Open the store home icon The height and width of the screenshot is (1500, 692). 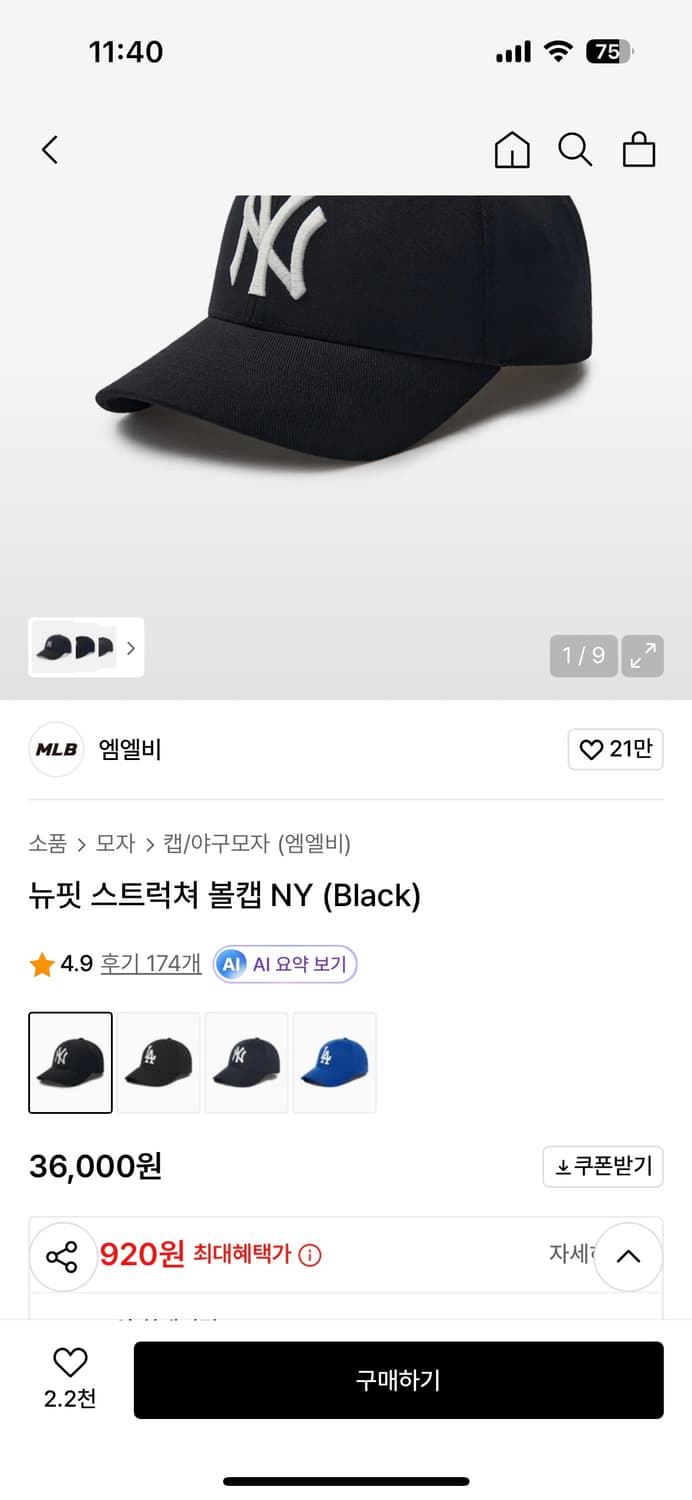click(x=512, y=150)
